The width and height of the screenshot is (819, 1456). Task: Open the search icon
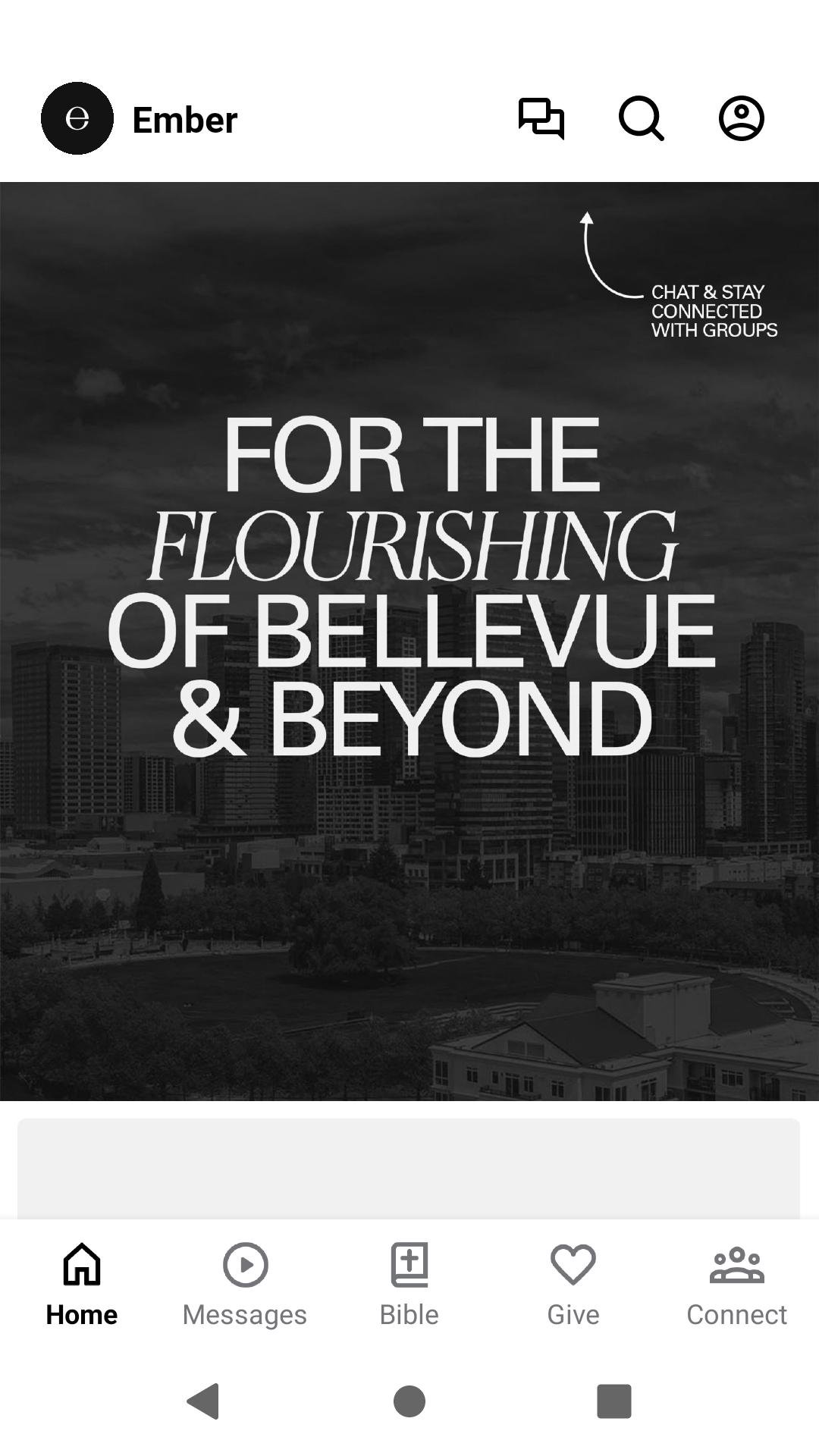(642, 119)
